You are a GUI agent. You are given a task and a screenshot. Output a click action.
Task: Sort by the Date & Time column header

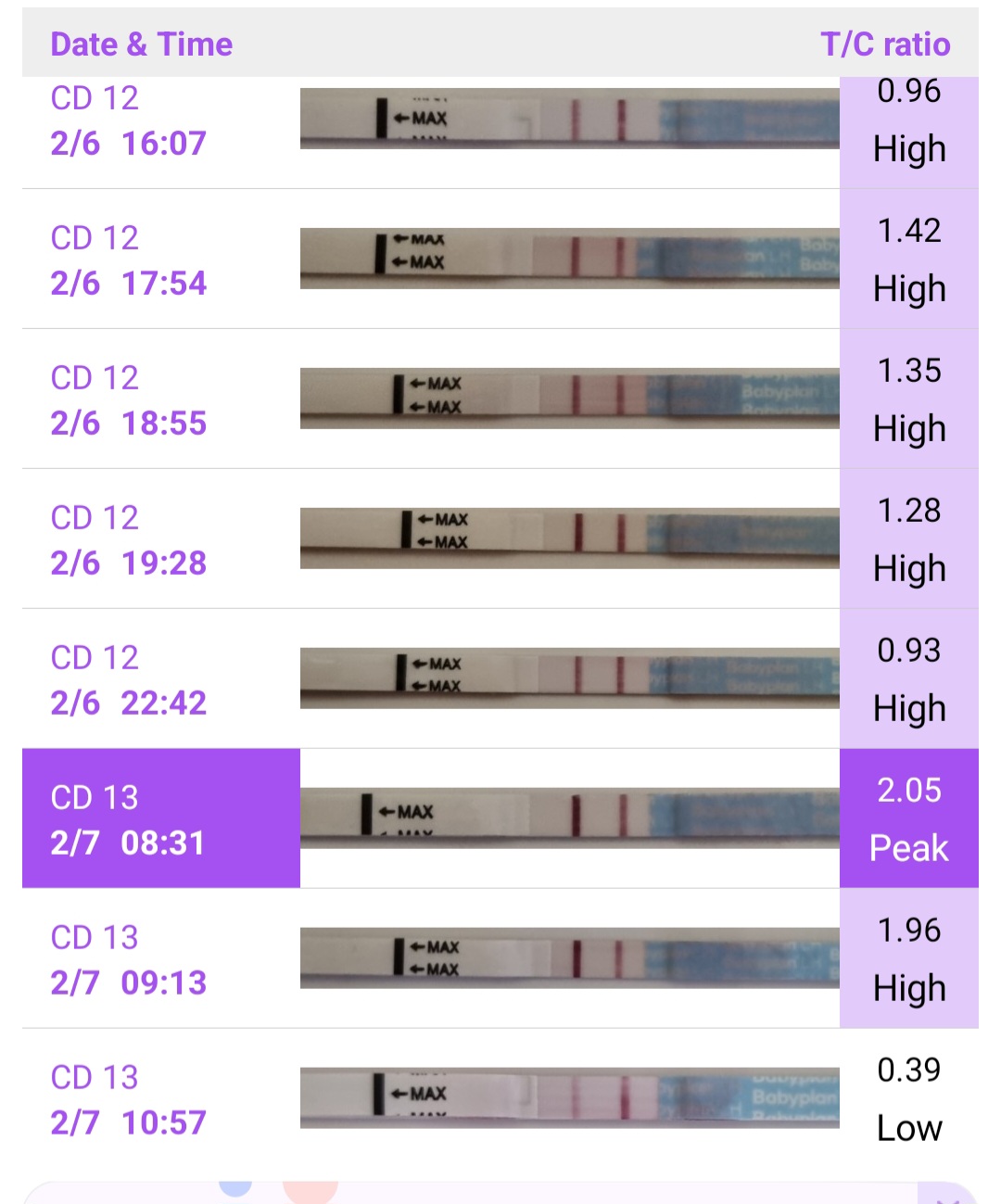click(142, 44)
